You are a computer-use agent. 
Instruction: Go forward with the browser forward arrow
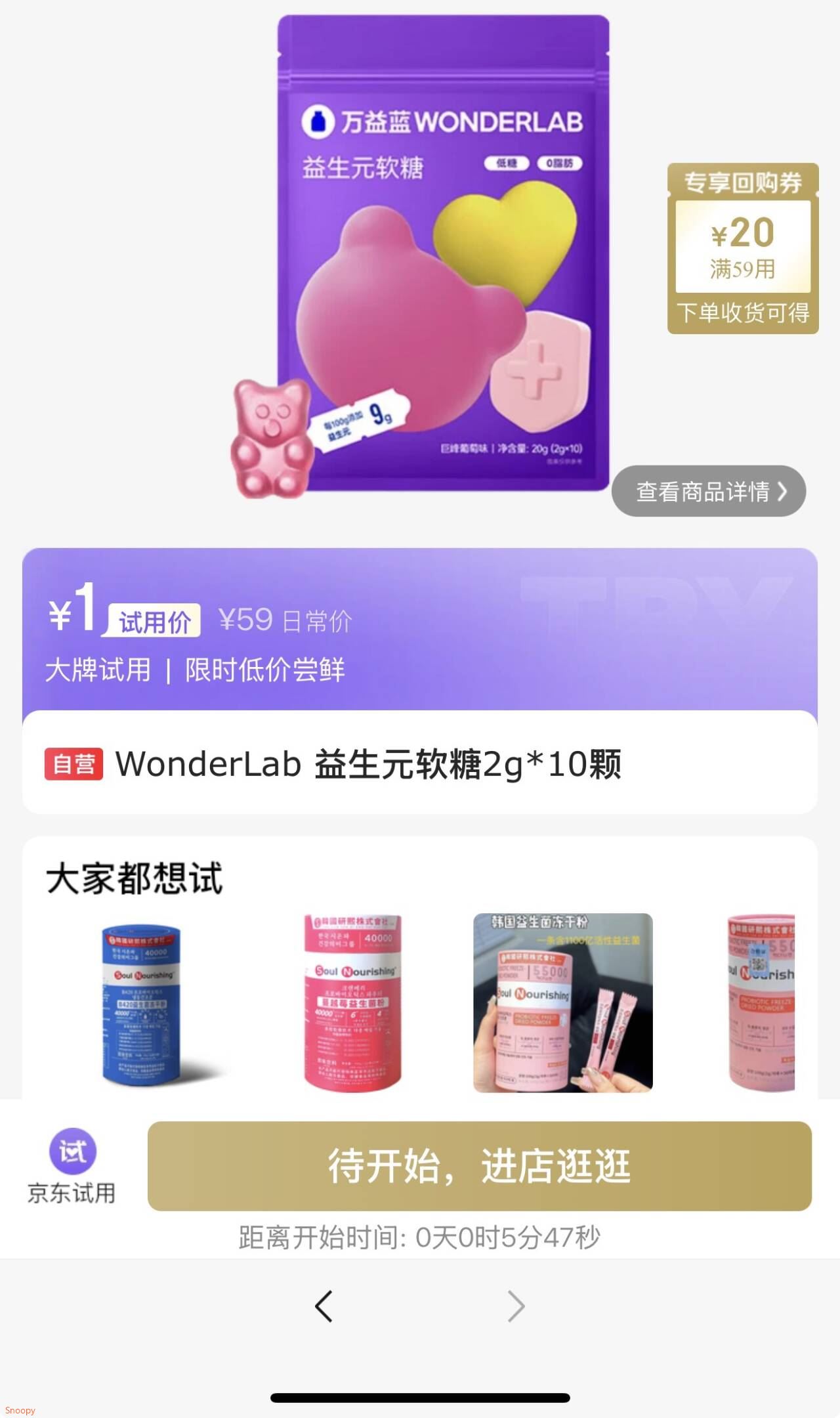[516, 1306]
